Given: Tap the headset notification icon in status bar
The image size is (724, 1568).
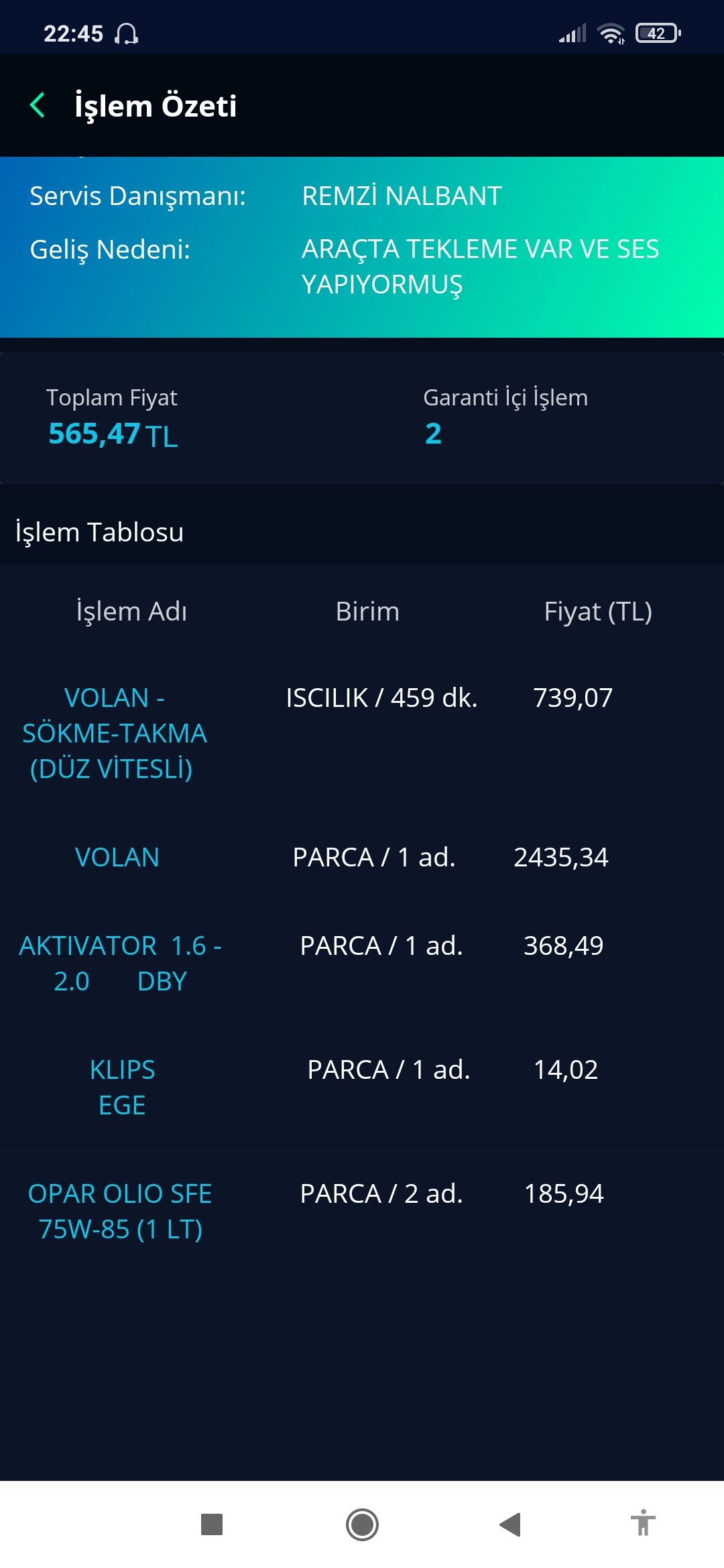Looking at the screenshot, I should tap(129, 32).
